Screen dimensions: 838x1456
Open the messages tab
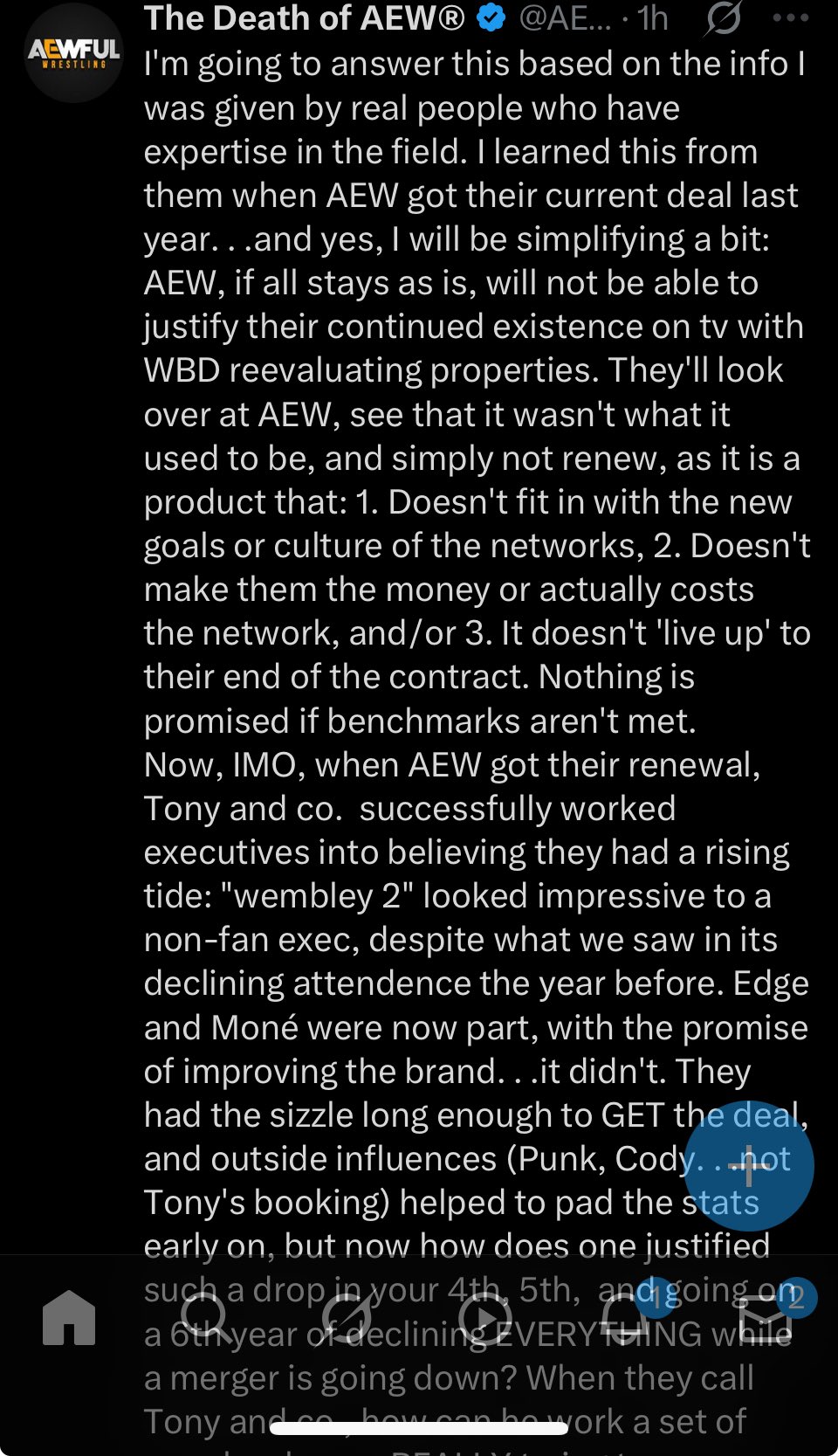click(x=765, y=1317)
